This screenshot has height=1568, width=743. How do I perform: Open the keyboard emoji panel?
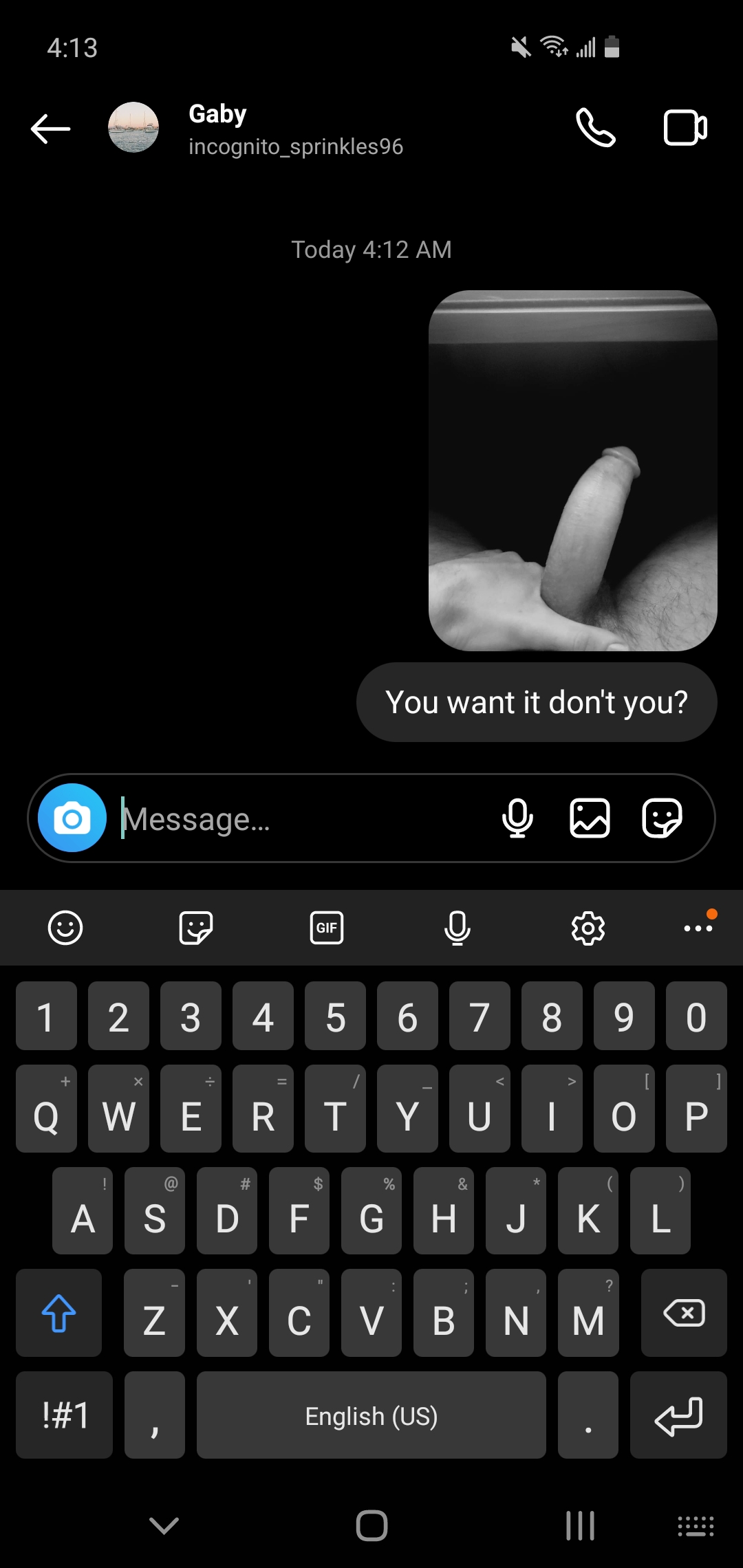coord(65,928)
